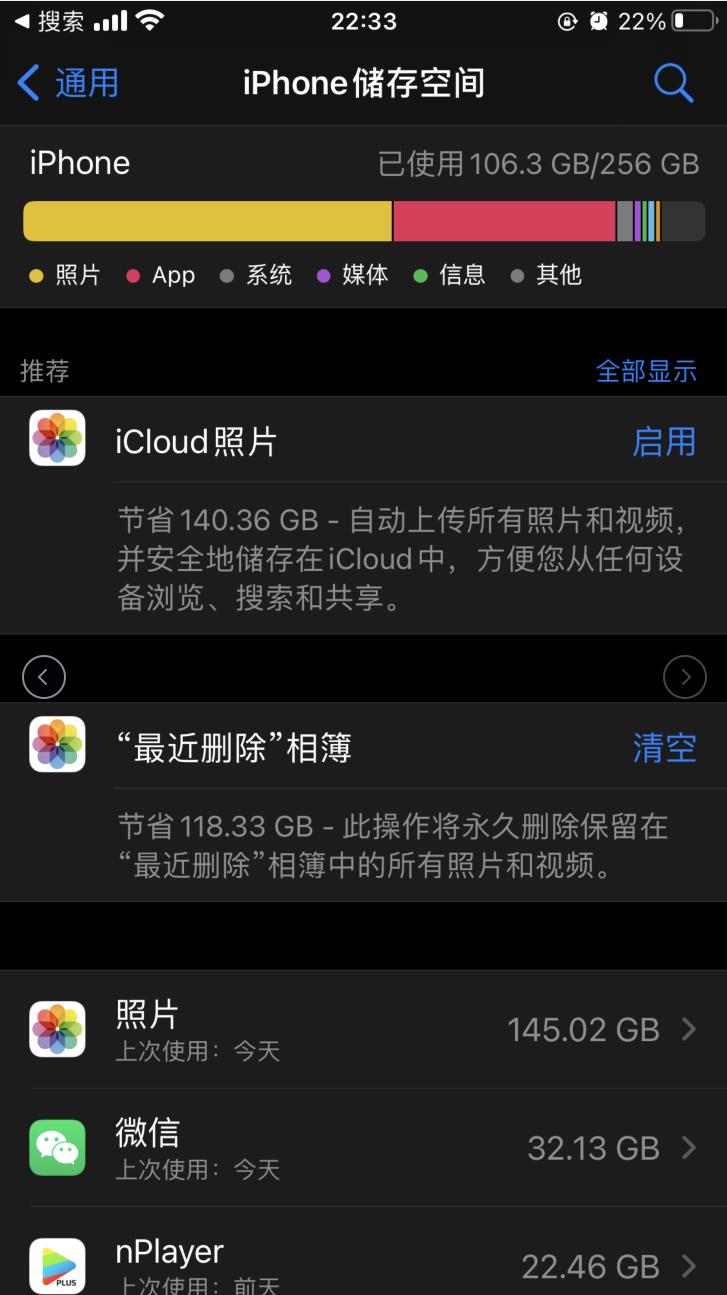Tap 清空 to empty Recently Deleted

point(664,746)
